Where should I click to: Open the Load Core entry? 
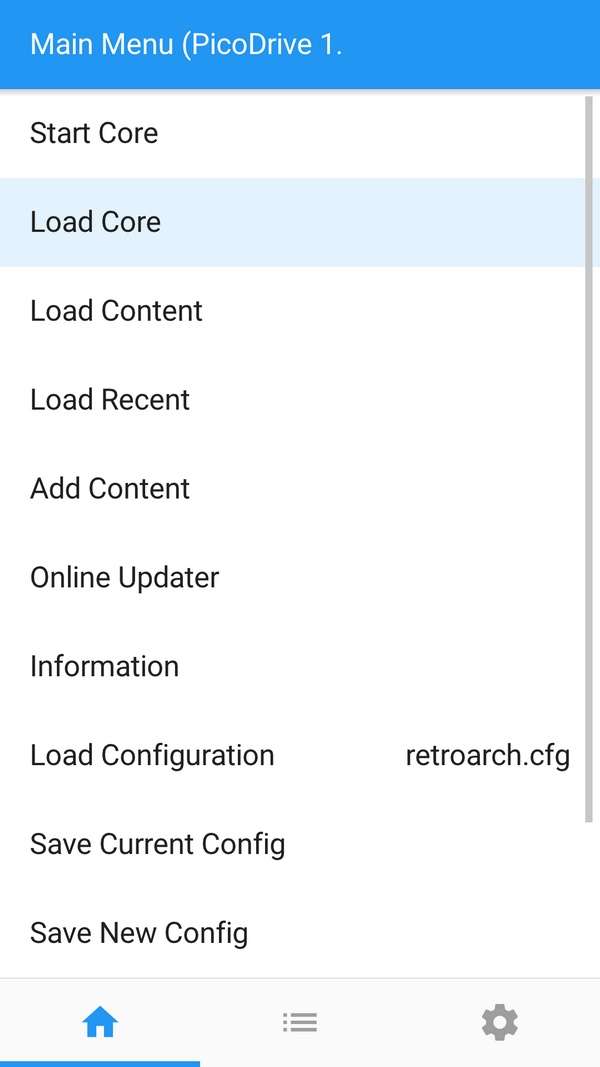tap(293, 223)
